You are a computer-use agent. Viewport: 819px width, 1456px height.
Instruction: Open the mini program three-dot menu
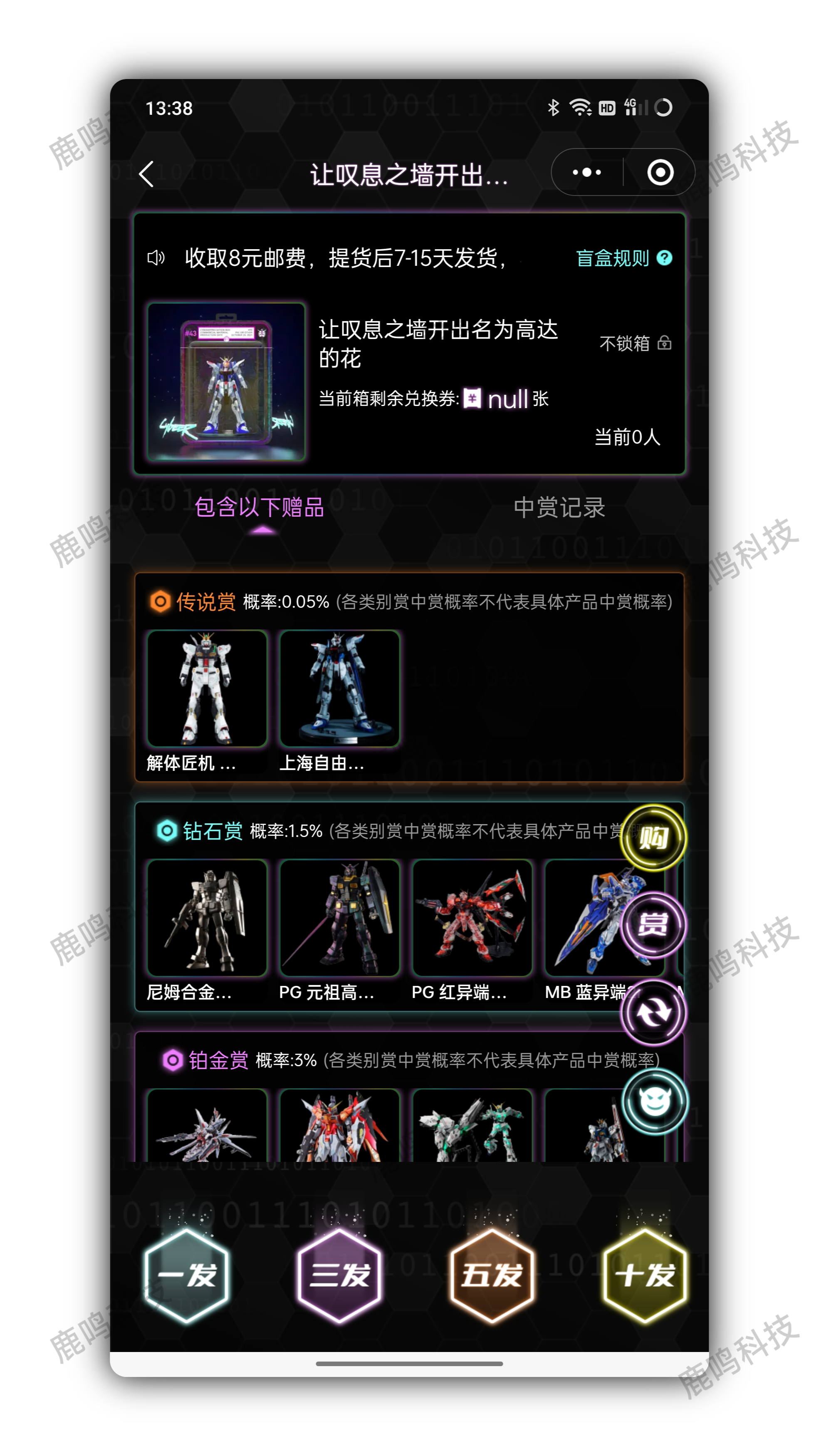(x=587, y=172)
